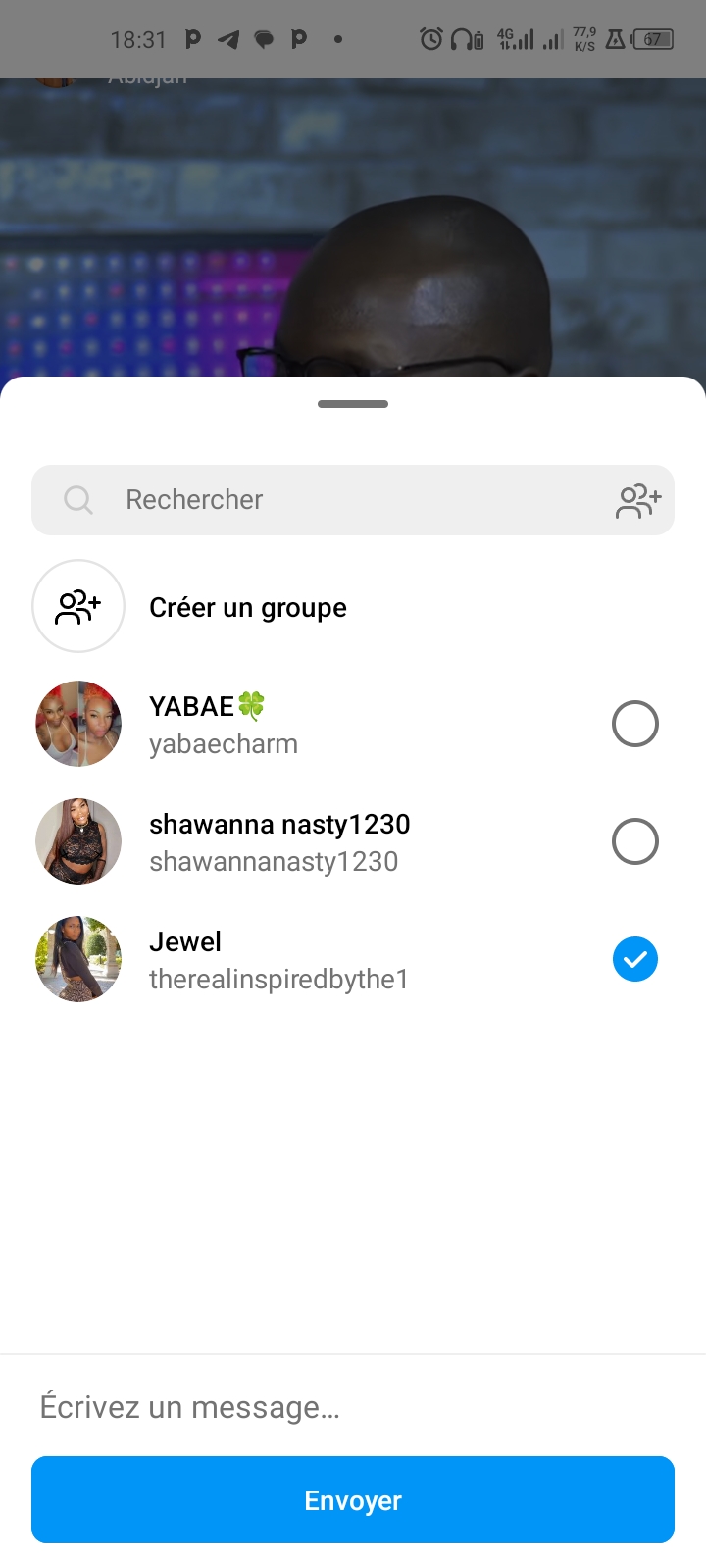
Task: Tap the sheet's drag handle
Action: coord(353,404)
